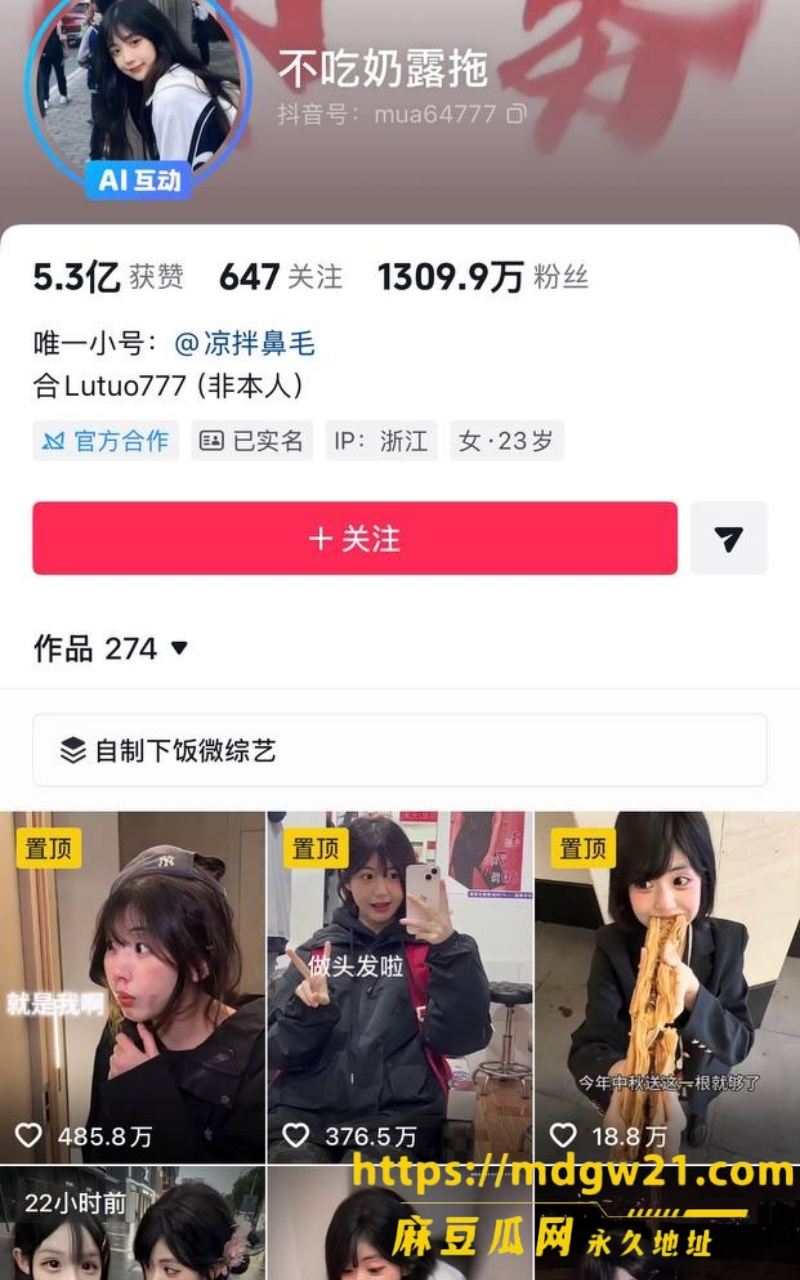Open the video posted 22小时前
This screenshot has height=1280, width=800.
click(x=132, y=1223)
